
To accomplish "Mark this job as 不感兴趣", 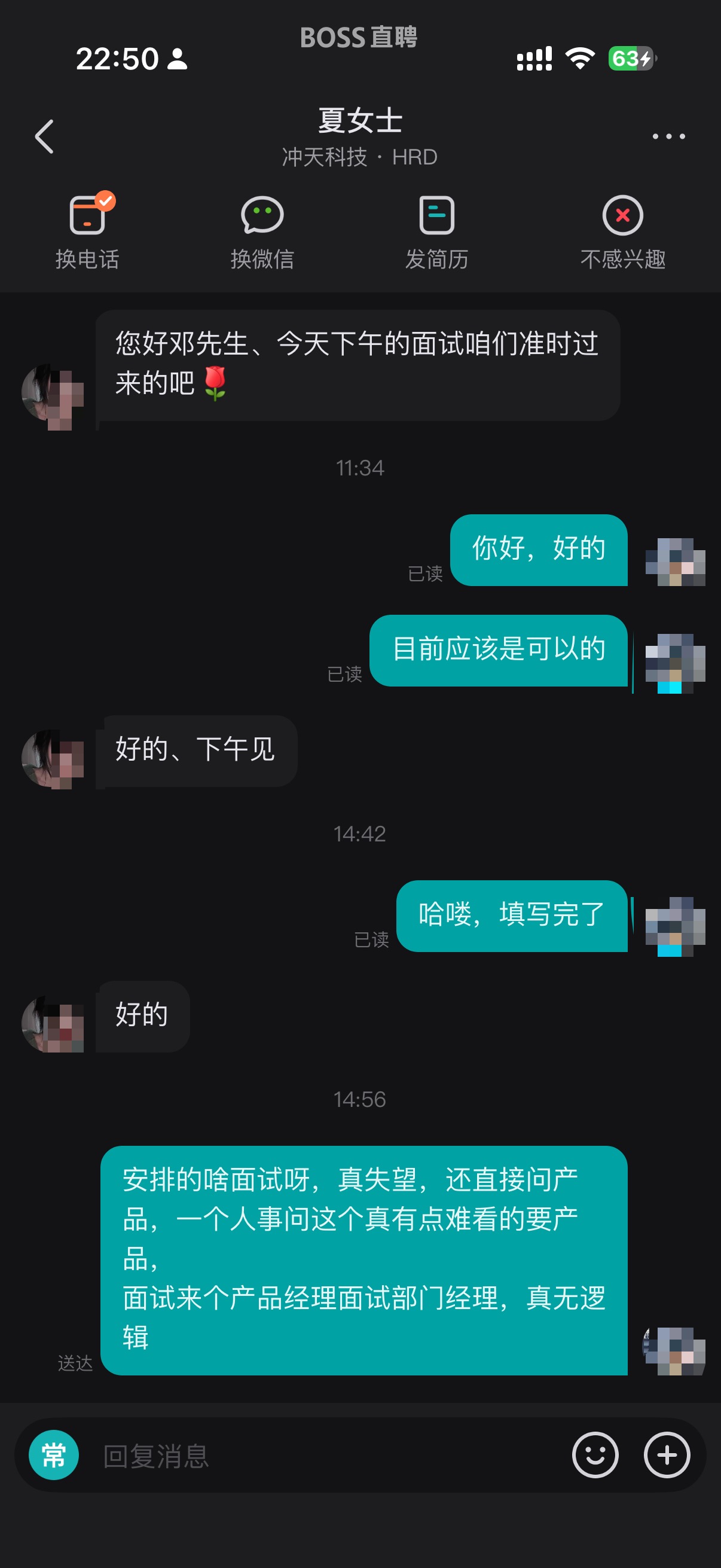I will tap(622, 231).
